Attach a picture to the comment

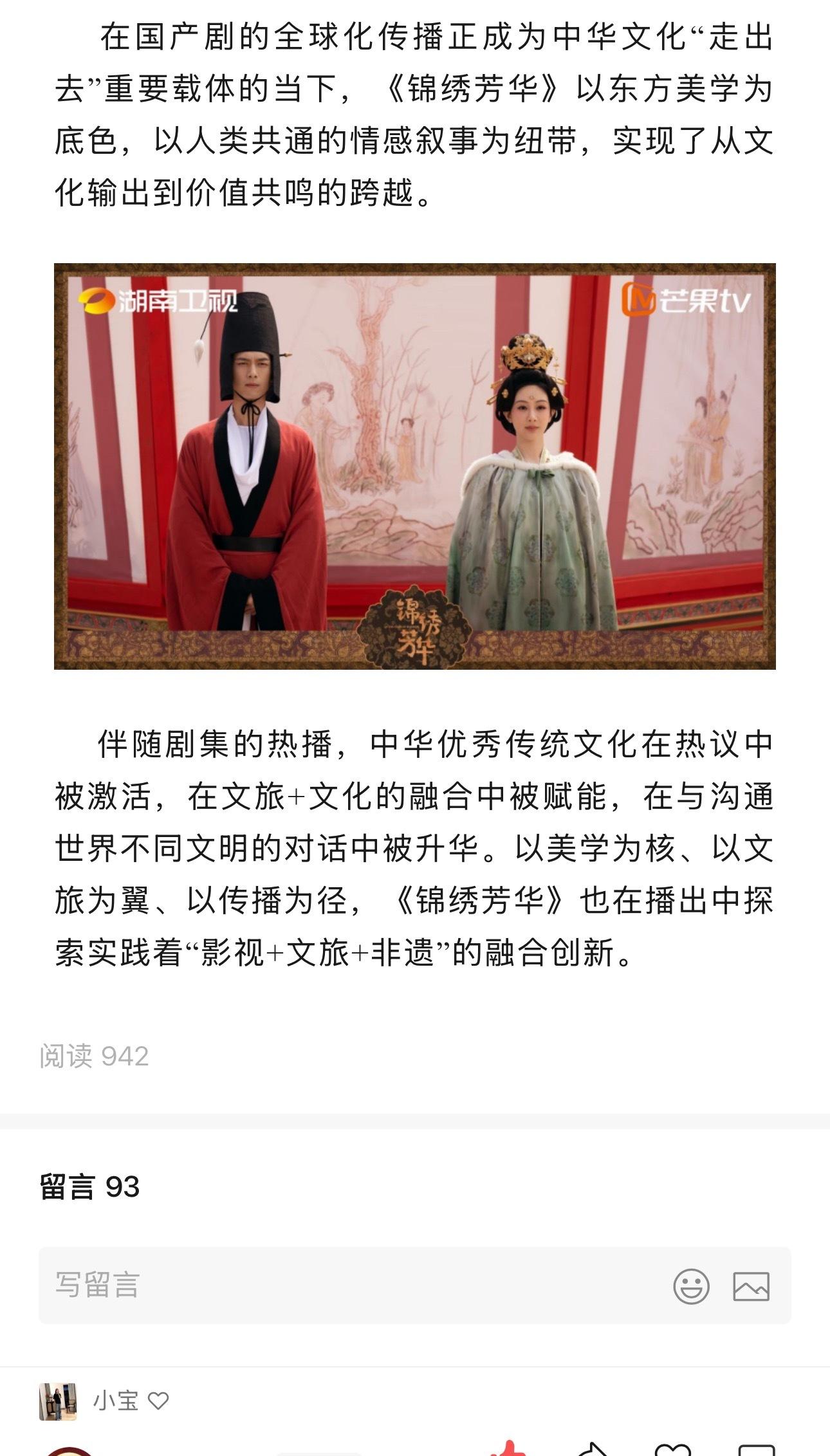pyautogui.click(x=752, y=1287)
